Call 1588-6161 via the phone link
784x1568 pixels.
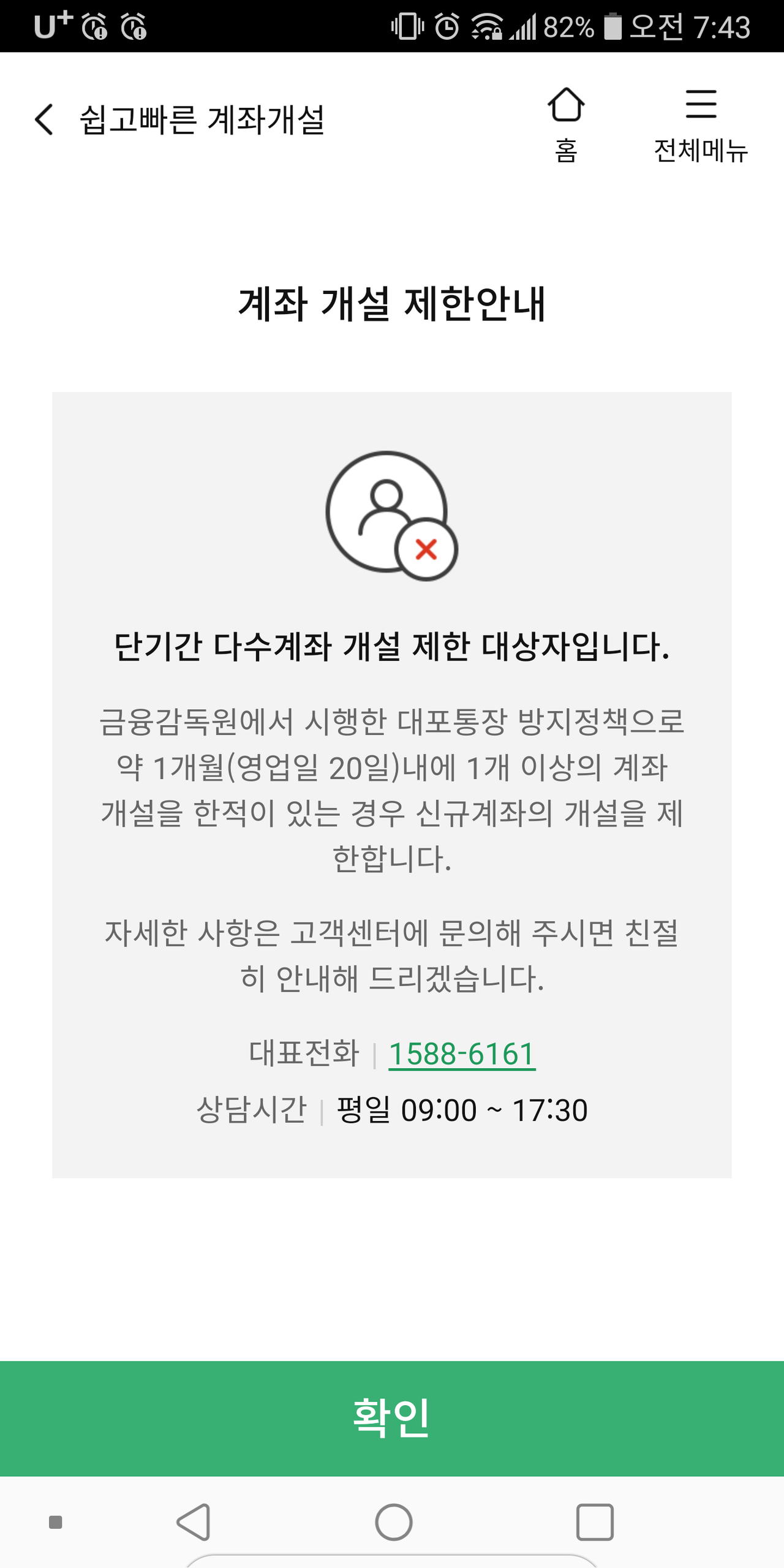[462, 1053]
